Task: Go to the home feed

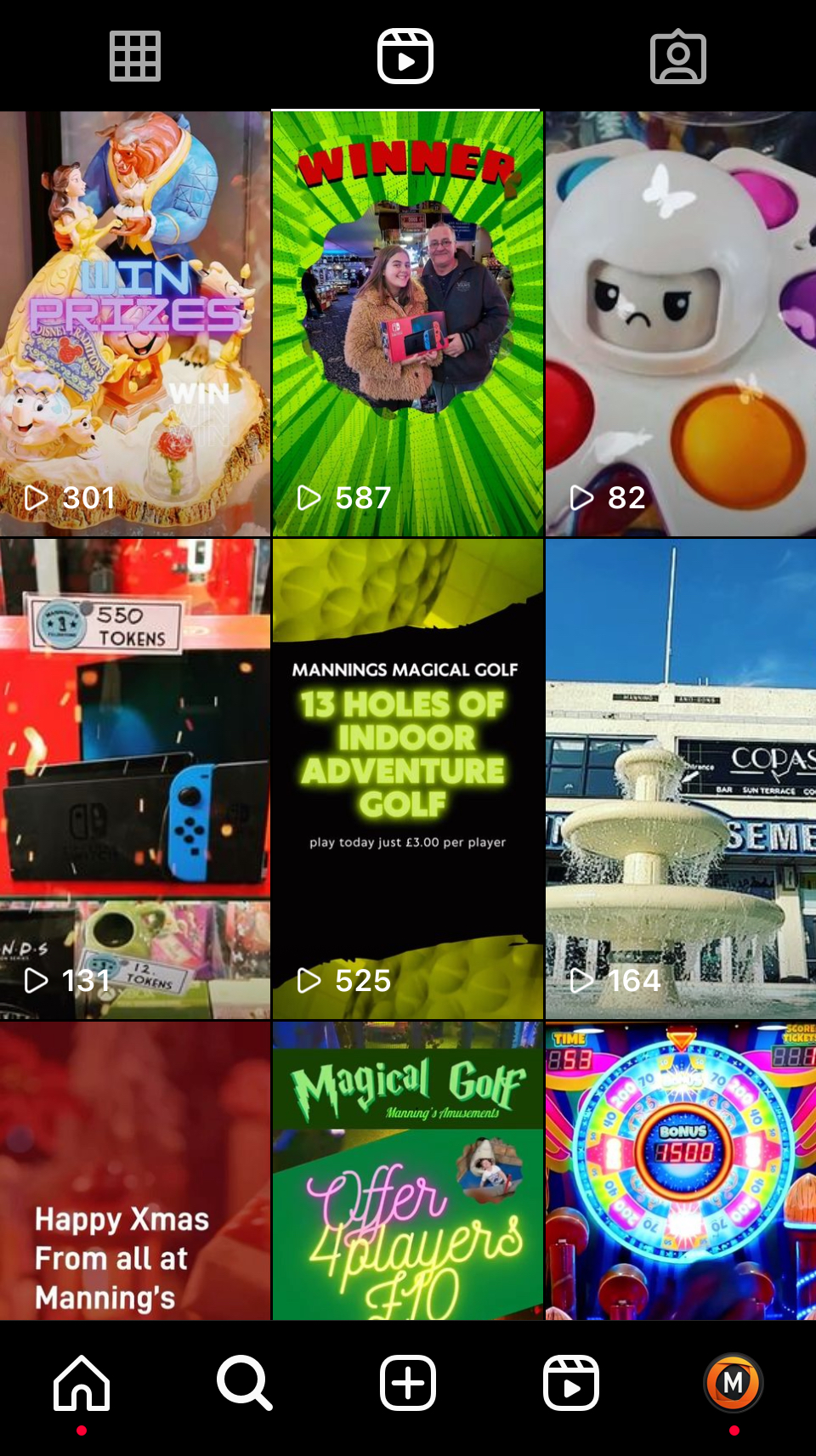Action: tap(82, 1383)
